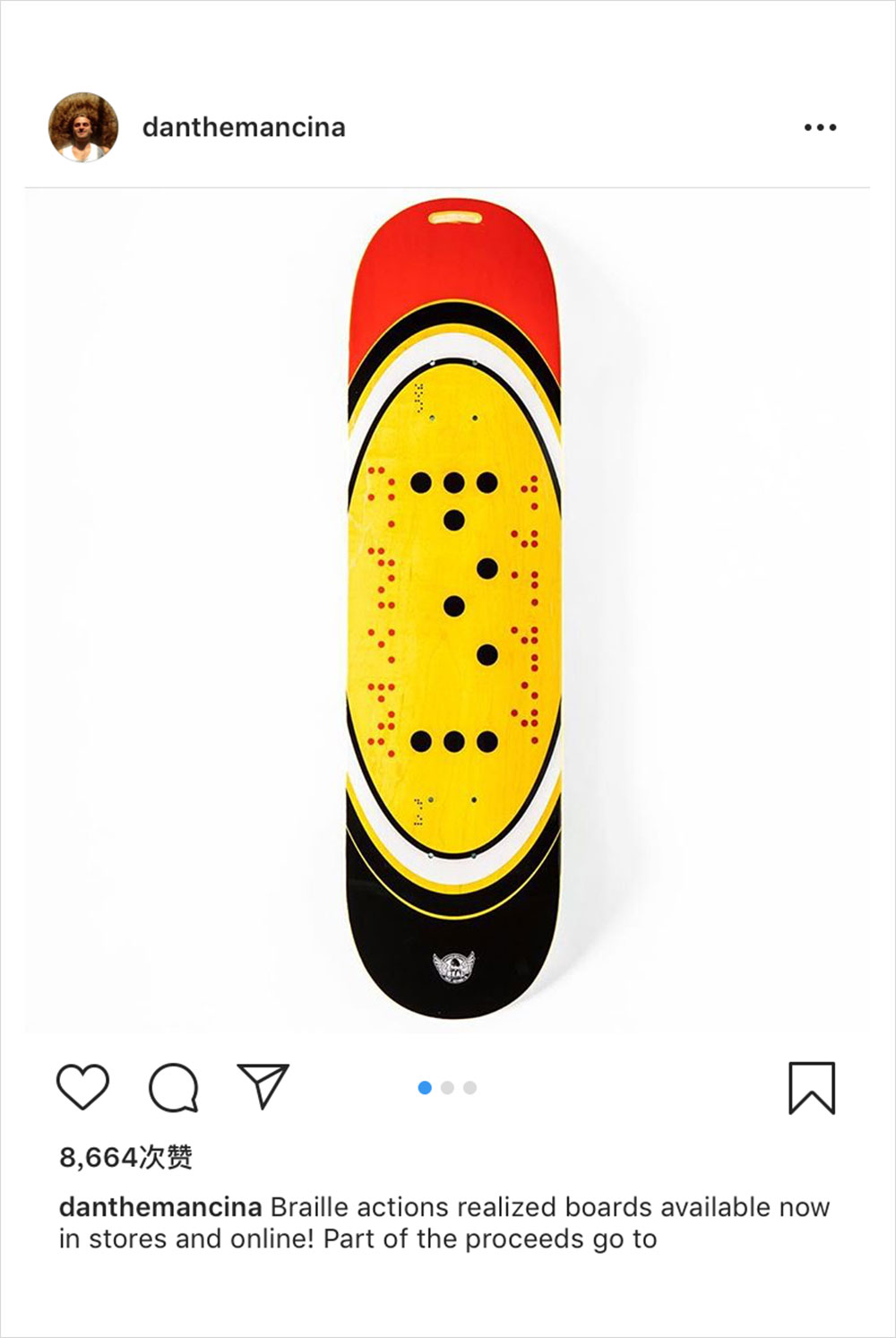Open the danthemancina username in the header
Screen dimensions: 896x1338
point(244,127)
